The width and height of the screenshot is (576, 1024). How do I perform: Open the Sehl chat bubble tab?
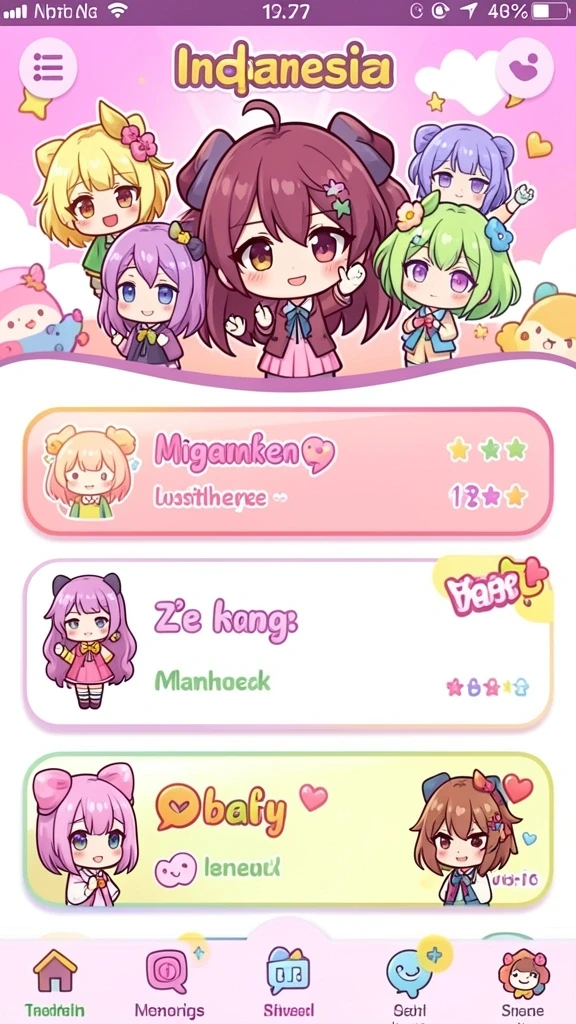(410, 982)
